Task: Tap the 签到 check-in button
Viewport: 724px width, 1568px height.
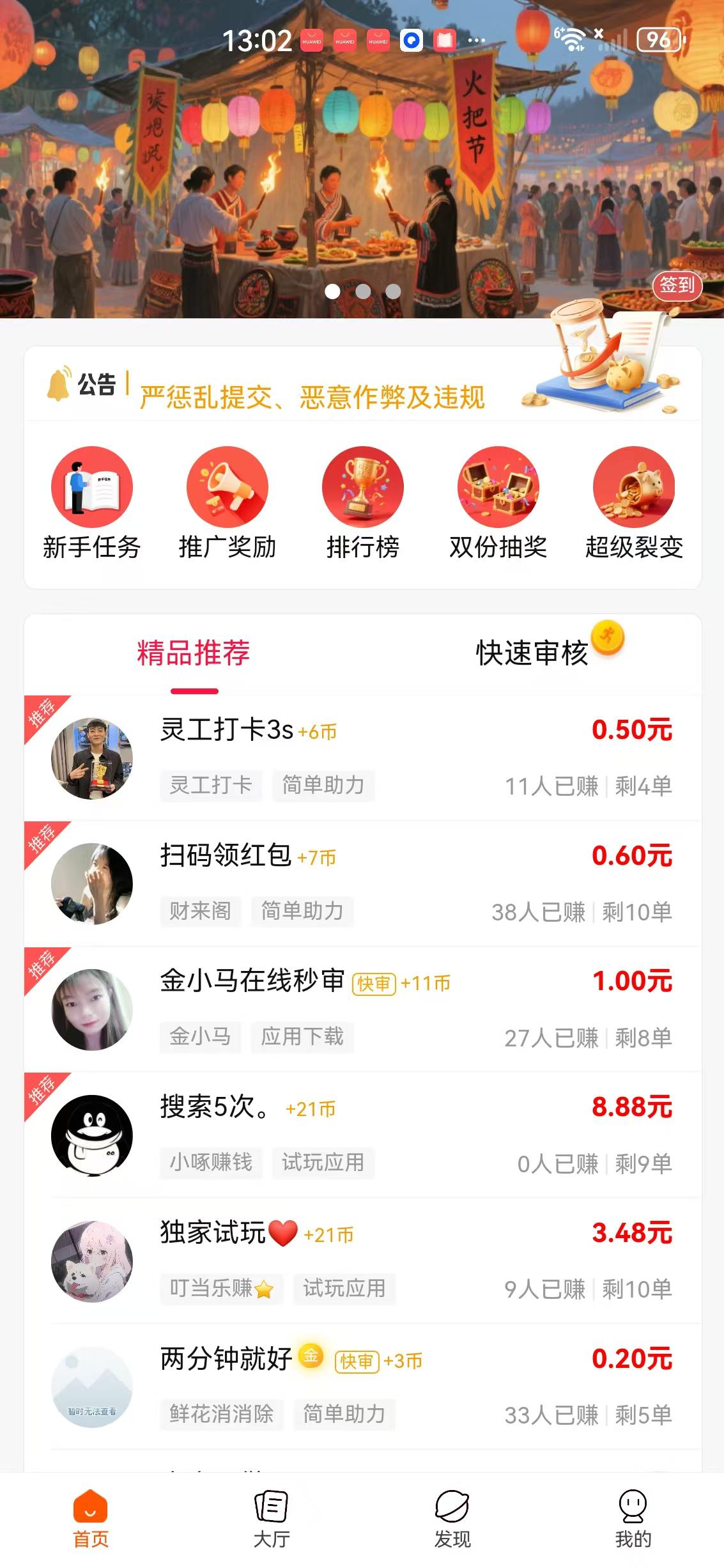Action: pyautogui.click(x=679, y=287)
